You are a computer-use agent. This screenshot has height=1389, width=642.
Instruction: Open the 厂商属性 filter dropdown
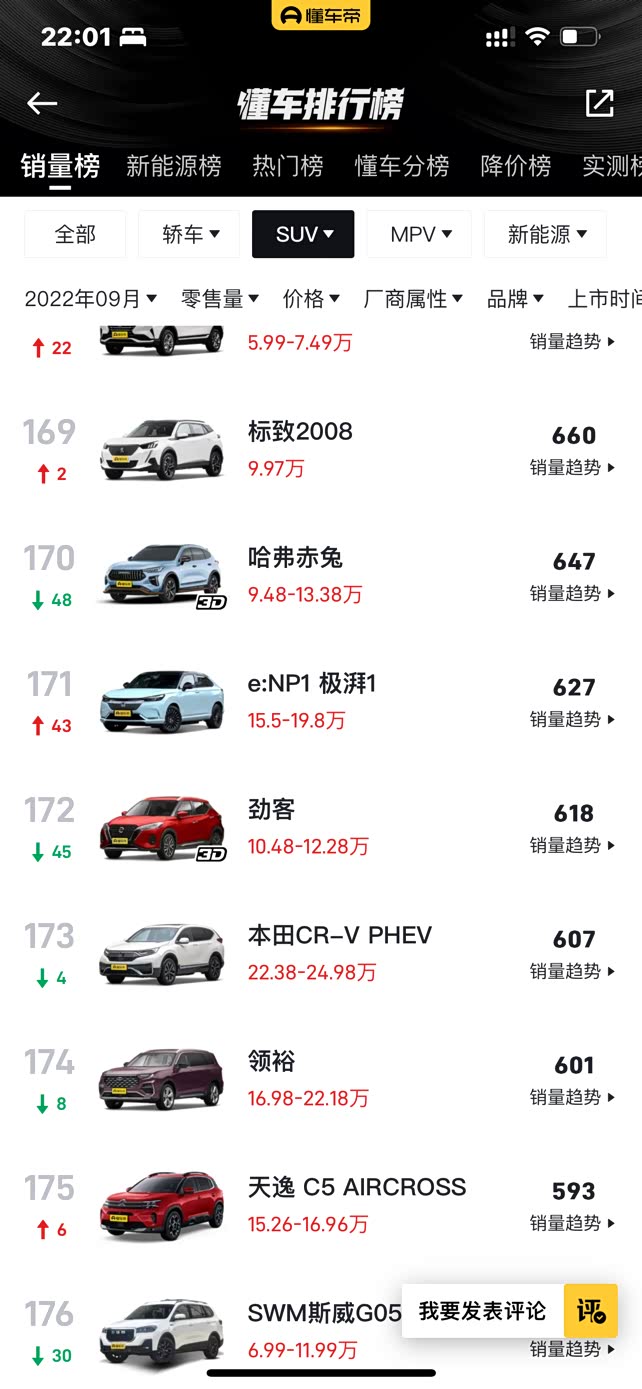tap(413, 298)
